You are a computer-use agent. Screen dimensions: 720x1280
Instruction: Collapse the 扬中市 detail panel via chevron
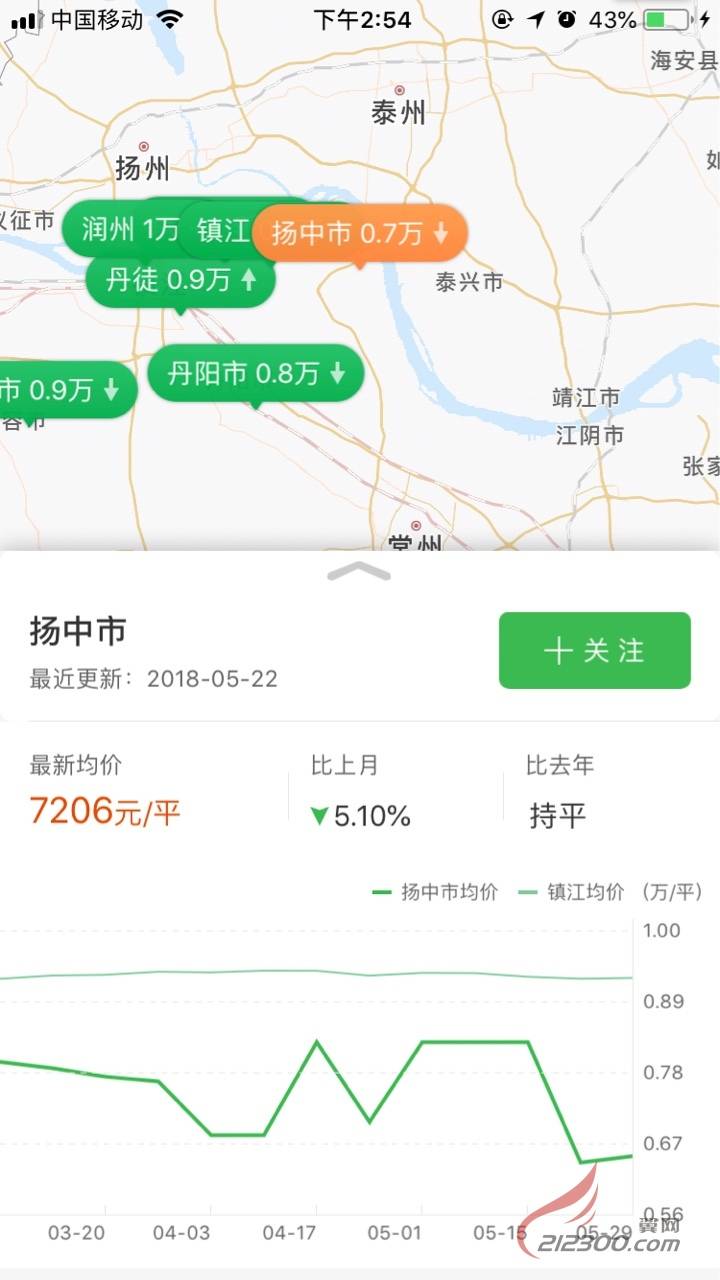click(x=360, y=573)
